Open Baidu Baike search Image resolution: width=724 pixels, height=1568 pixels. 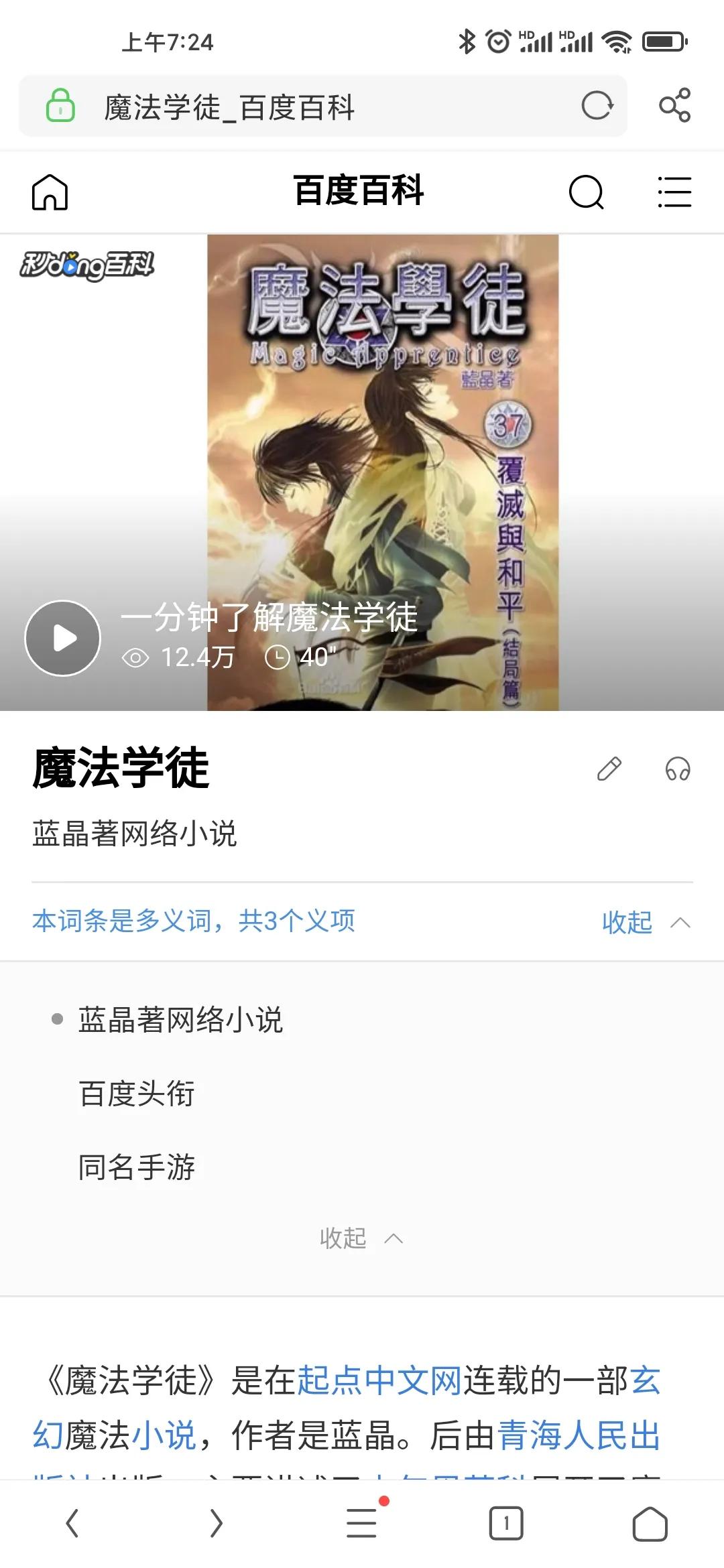click(585, 192)
